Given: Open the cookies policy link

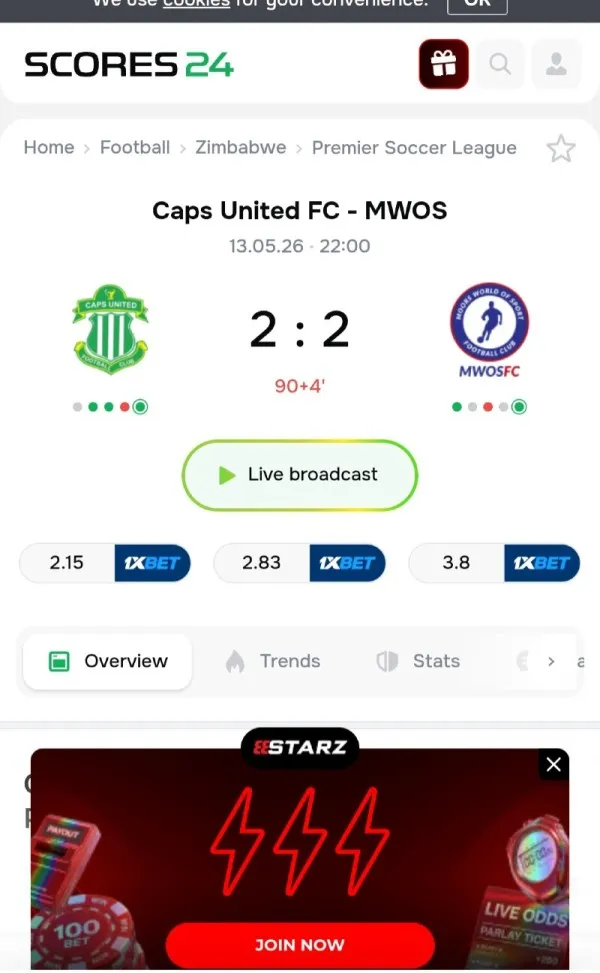Looking at the screenshot, I should point(196,4).
